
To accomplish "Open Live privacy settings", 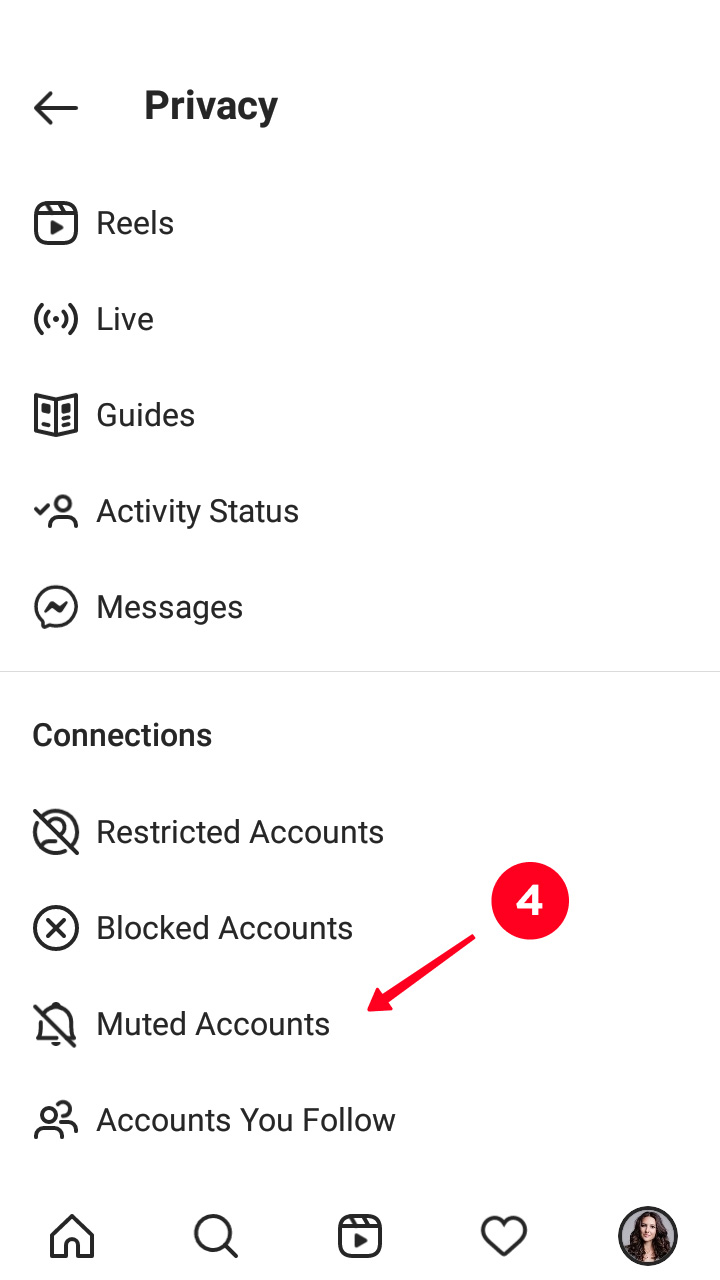I will (x=360, y=319).
